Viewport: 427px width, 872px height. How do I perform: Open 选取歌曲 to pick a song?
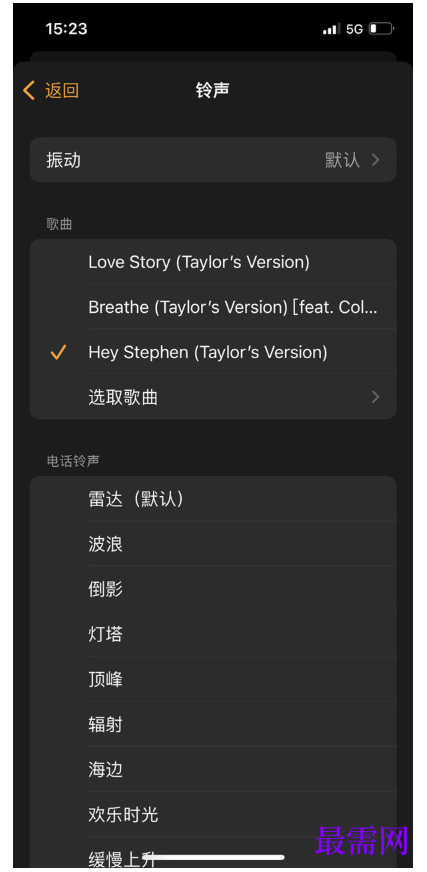pos(213,397)
